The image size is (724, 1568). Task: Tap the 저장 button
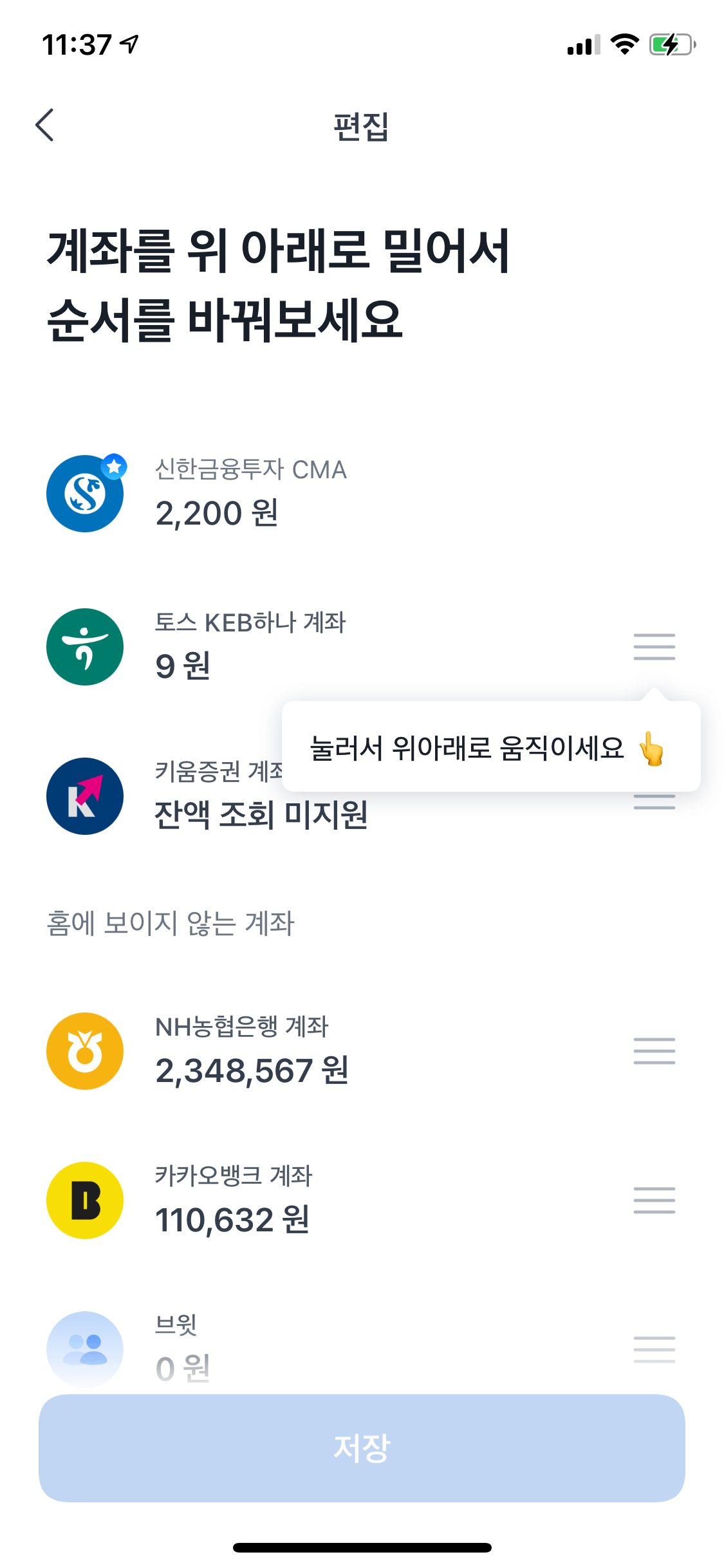[362, 1448]
